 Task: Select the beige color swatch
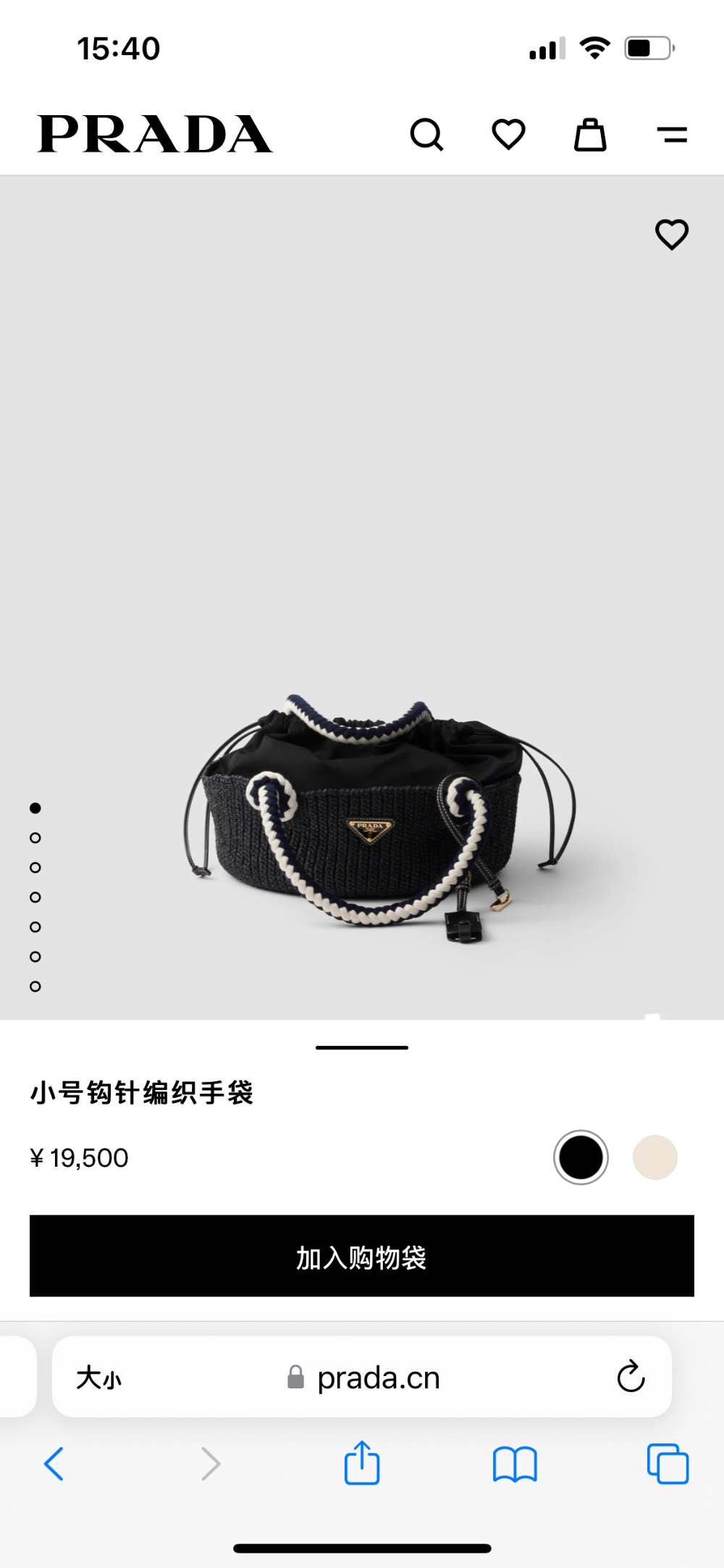pyautogui.click(x=654, y=1157)
